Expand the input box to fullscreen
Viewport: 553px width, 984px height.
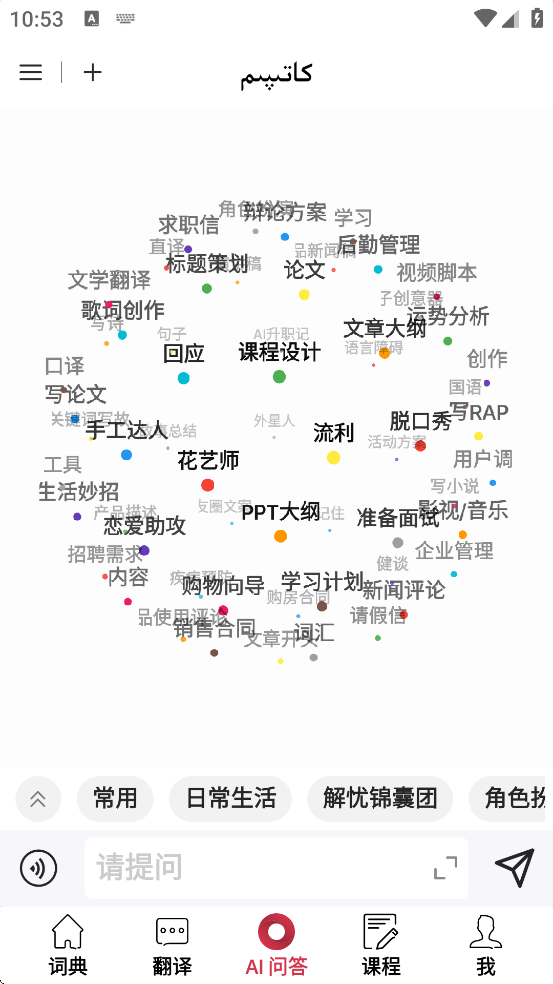446,868
